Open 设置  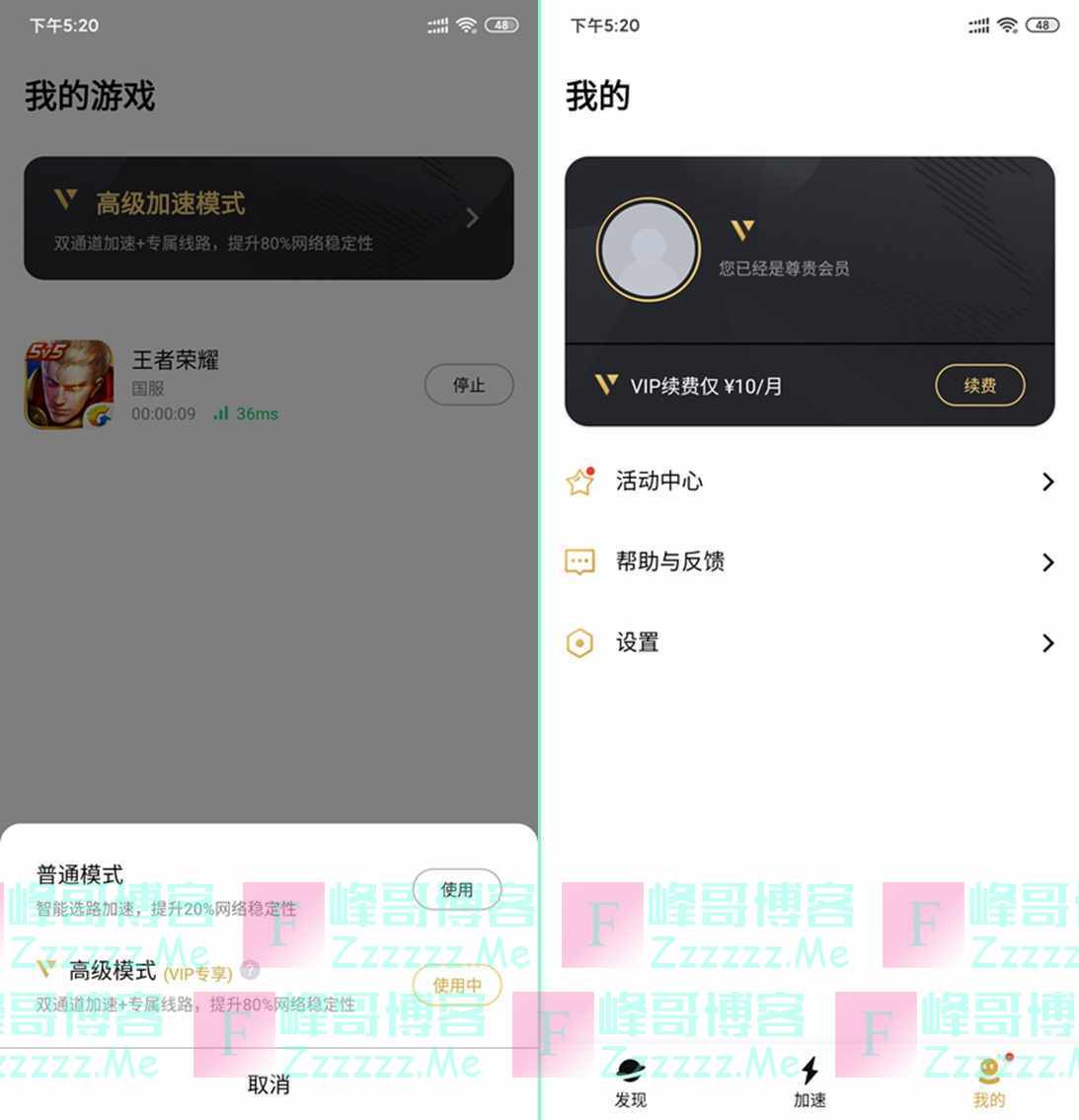(x=809, y=643)
